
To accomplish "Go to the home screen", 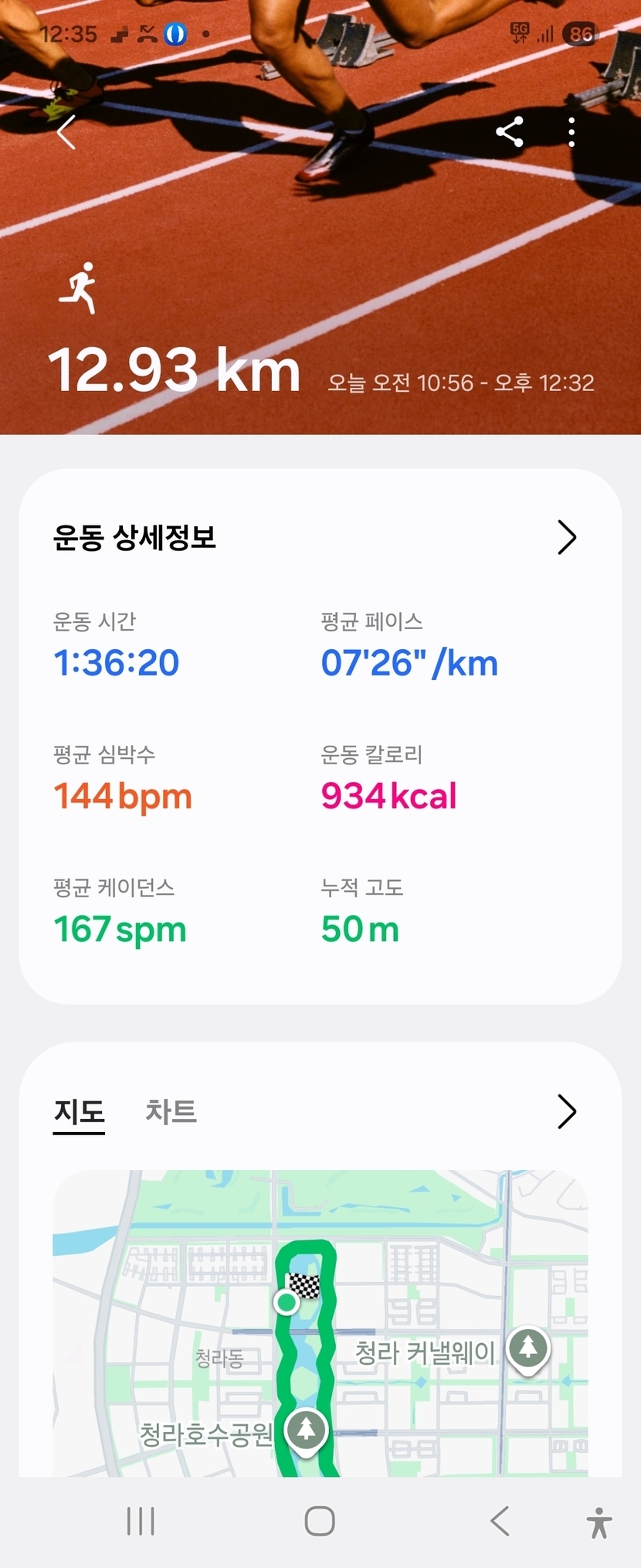I will pyautogui.click(x=320, y=1521).
